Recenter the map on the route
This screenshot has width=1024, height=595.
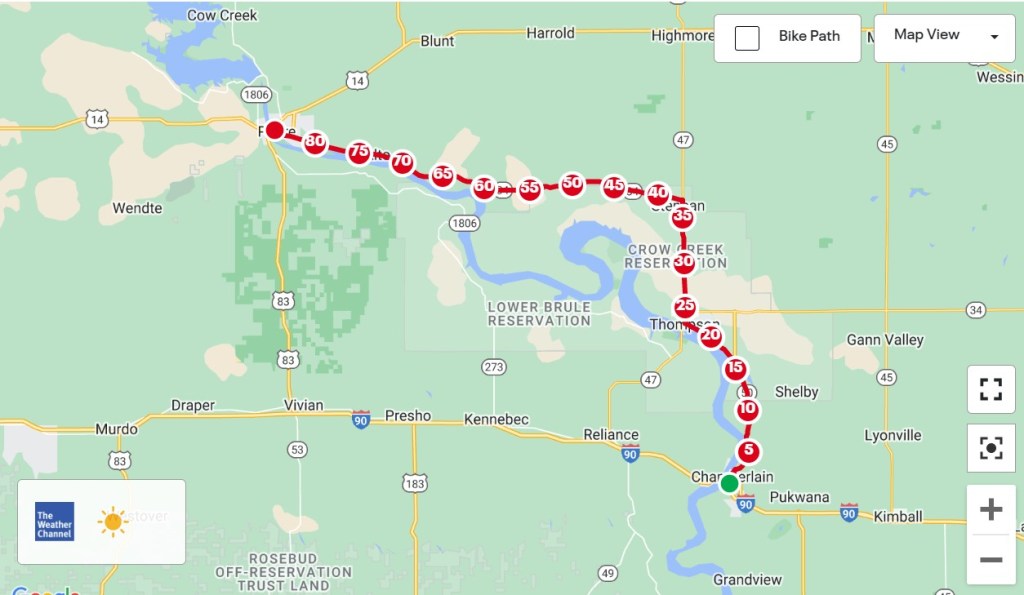pyautogui.click(x=990, y=447)
